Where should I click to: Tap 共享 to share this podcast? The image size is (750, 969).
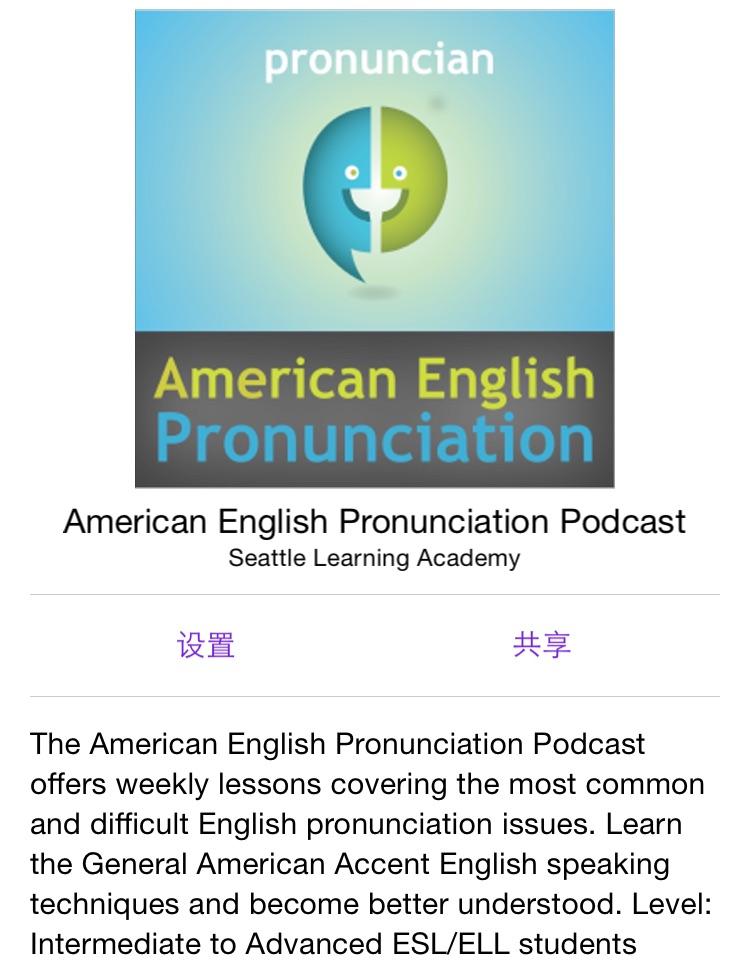pos(541,645)
